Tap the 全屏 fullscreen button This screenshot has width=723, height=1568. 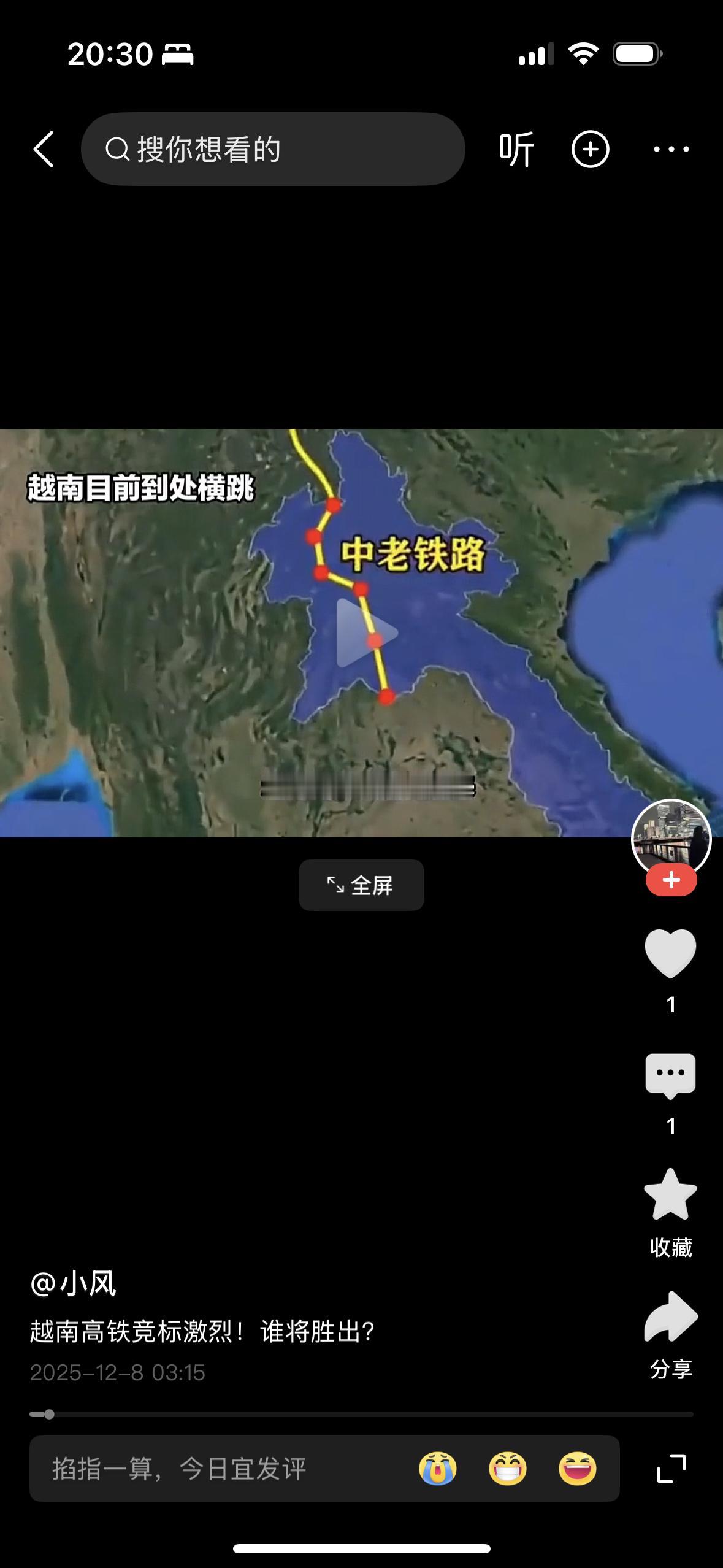pyautogui.click(x=361, y=885)
